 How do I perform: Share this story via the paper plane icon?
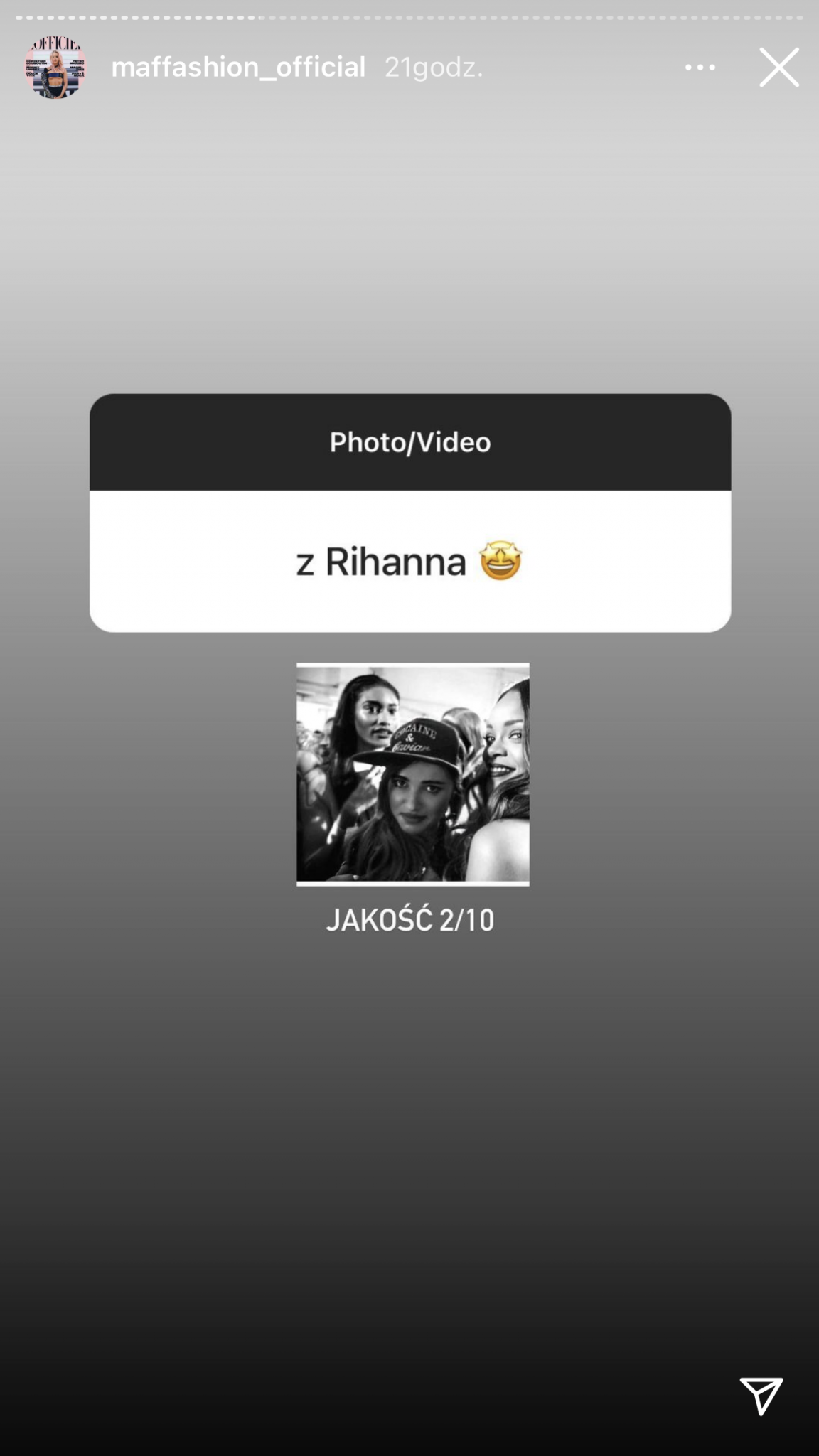coord(761,1395)
